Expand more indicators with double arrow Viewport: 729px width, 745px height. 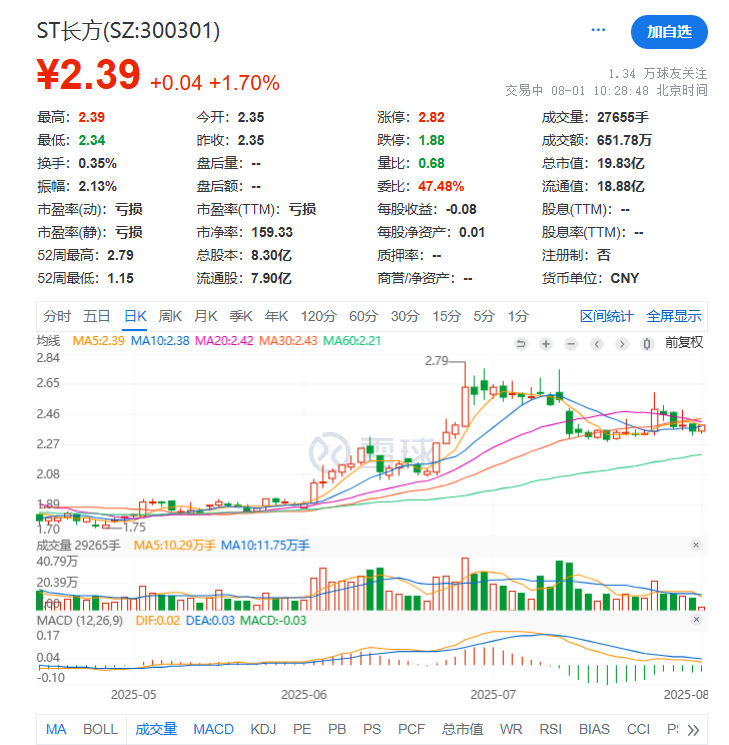click(x=694, y=729)
